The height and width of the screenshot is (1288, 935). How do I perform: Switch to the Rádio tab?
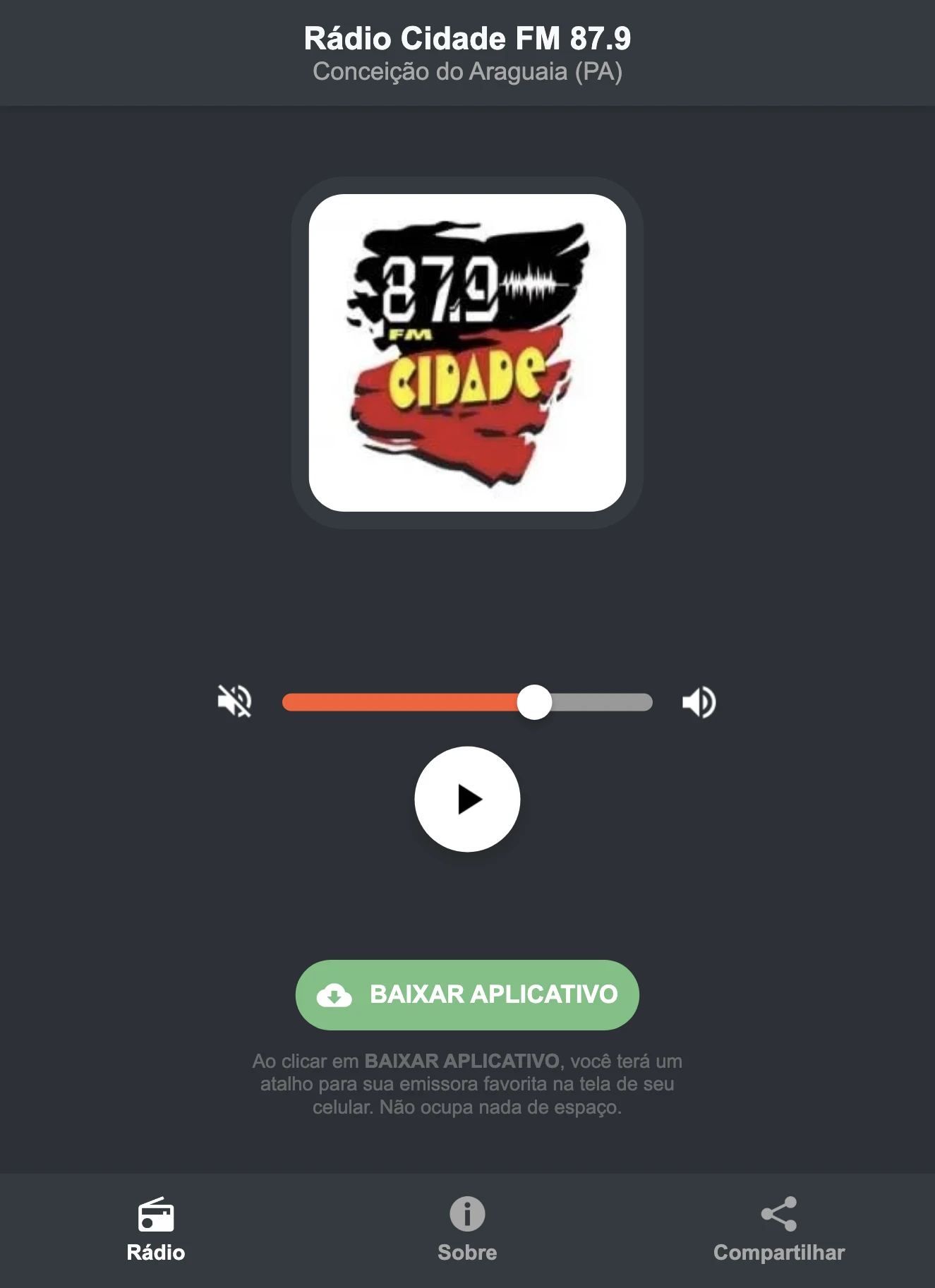156,1228
